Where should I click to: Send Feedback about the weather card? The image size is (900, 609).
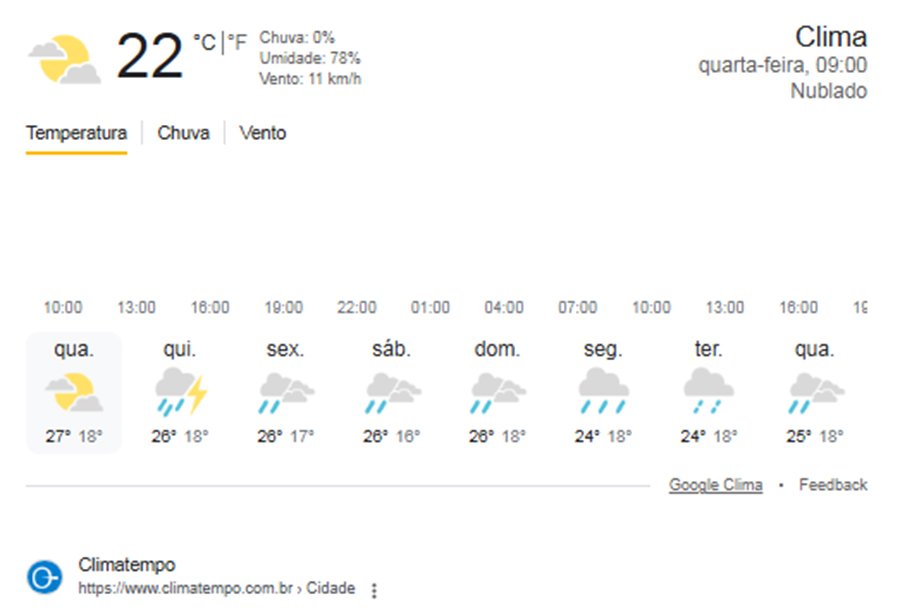coord(832,485)
